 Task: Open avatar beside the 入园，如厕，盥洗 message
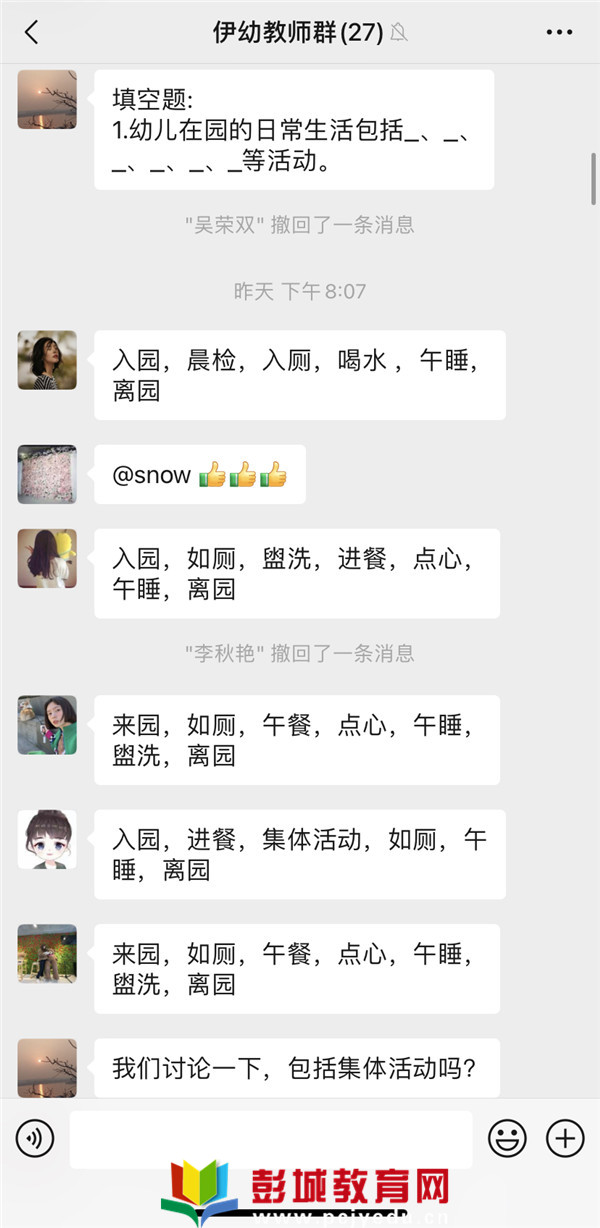pyautogui.click(x=47, y=559)
